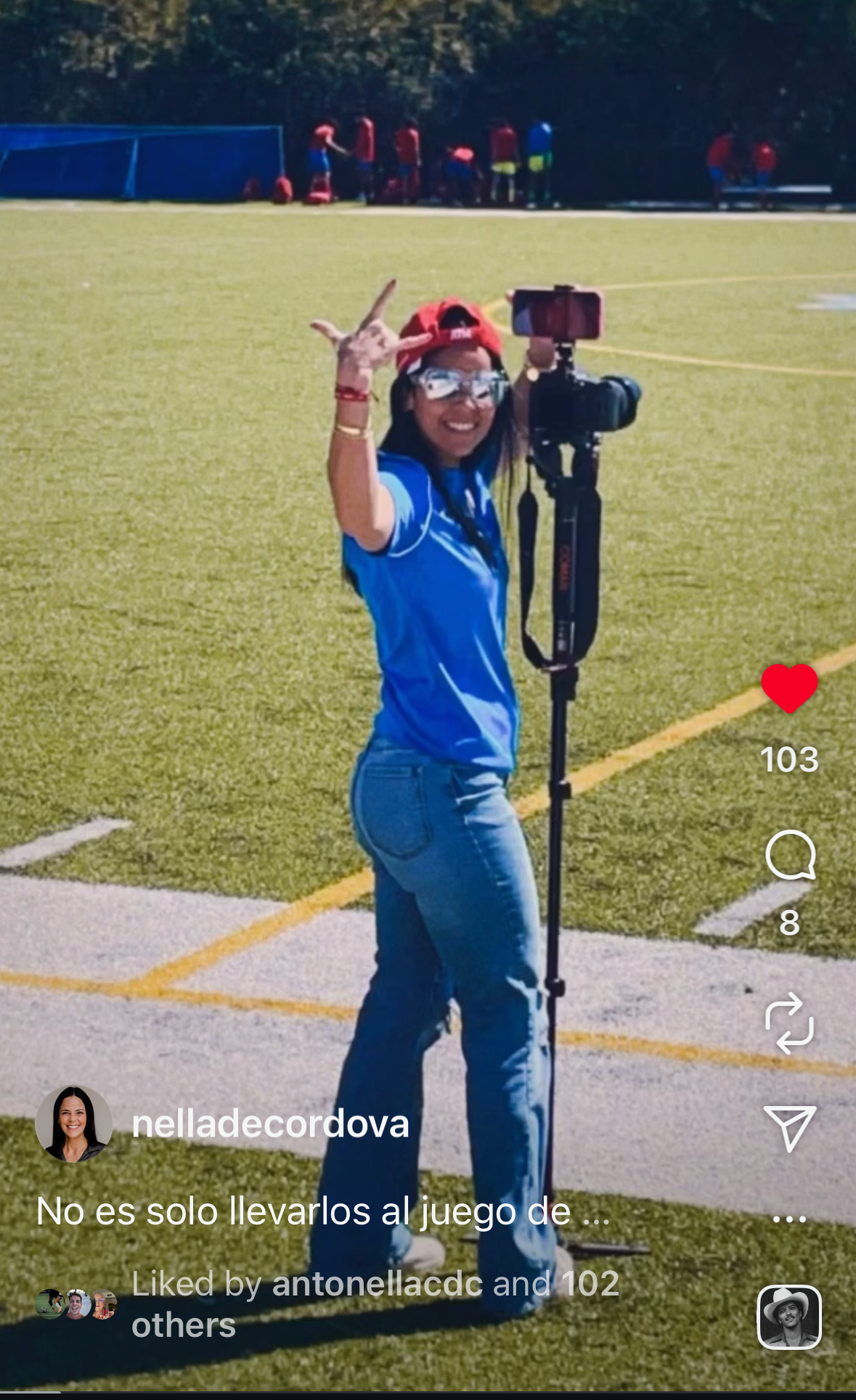Image resolution: width=856 pixels, height=1400 pixels.
Task: Open nelladecordova's profile picture
Action: [x=73, y=1124]
